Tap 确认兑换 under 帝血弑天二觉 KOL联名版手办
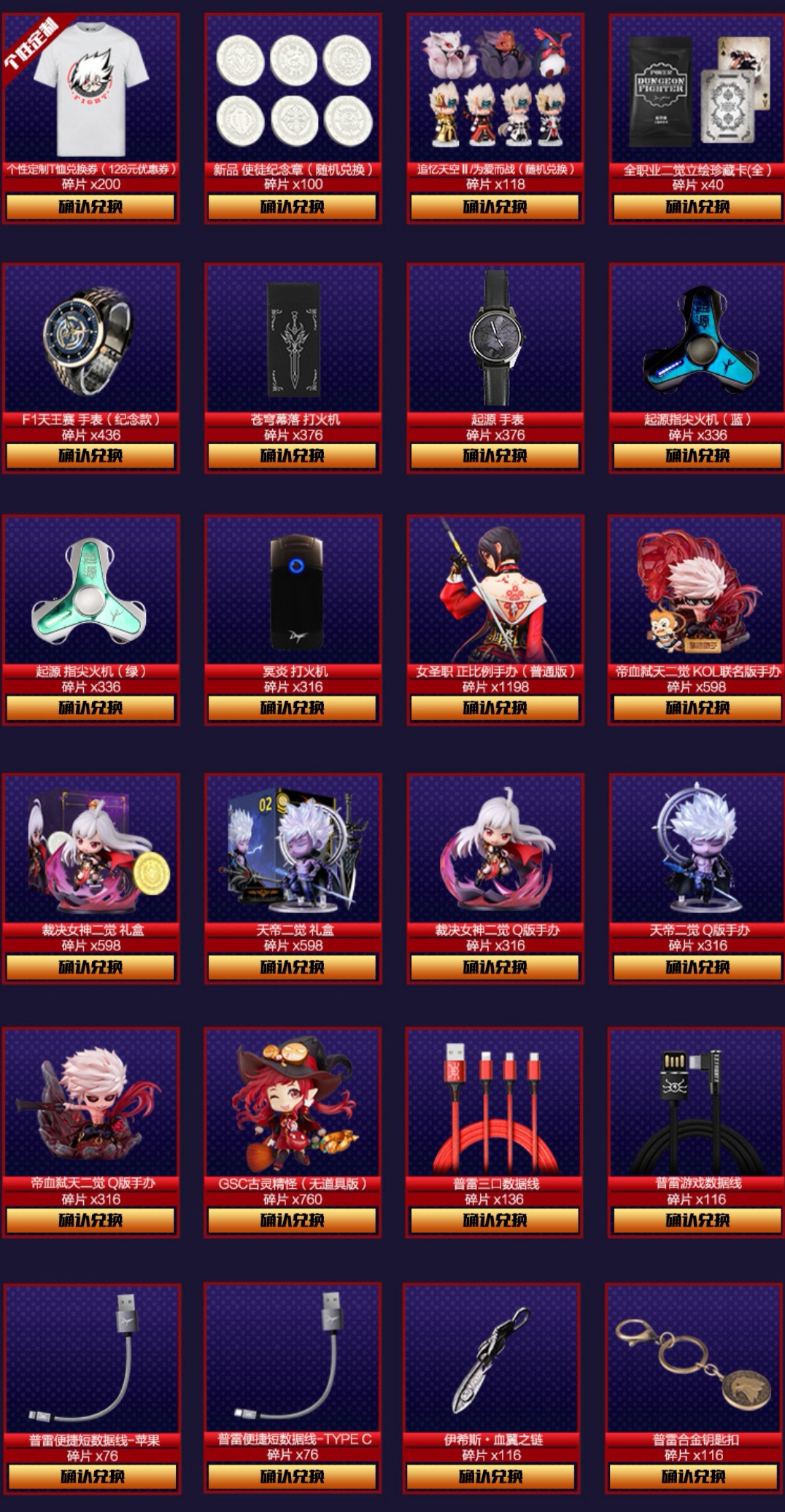The image size is (785, 1512). [x=697, y=708]
